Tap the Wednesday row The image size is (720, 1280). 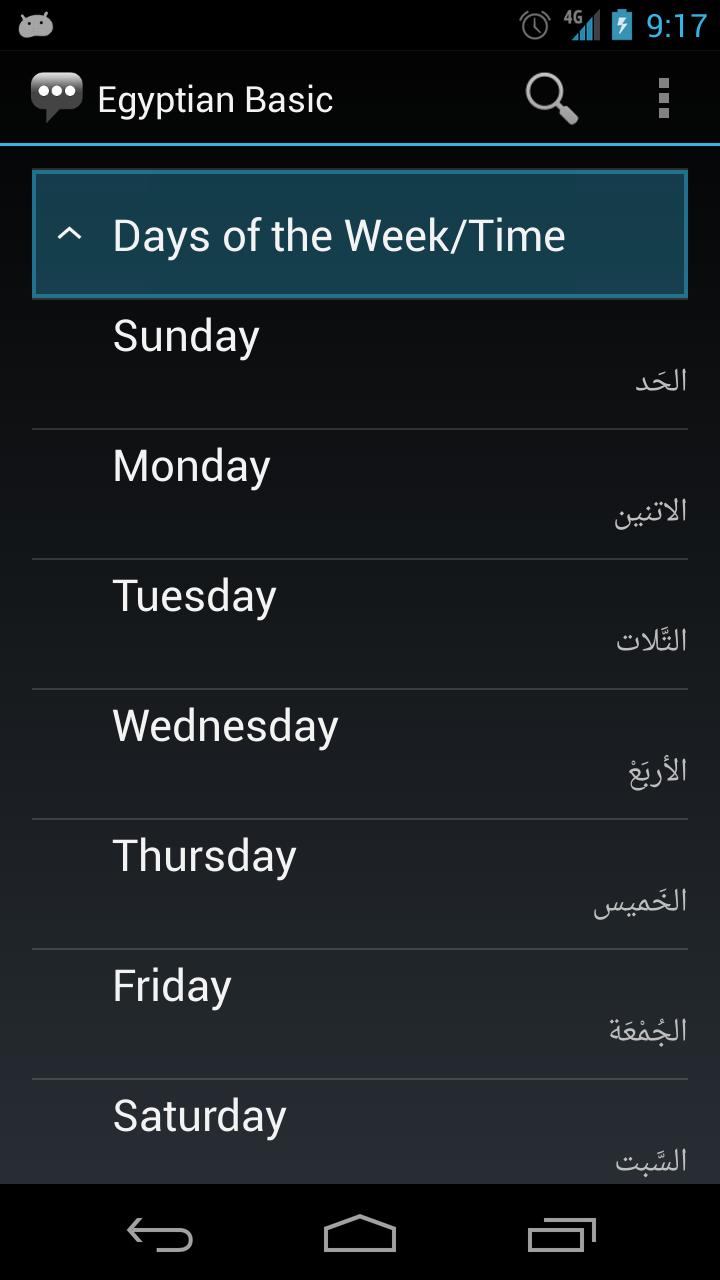pyautogui.click(x=359, y=753)
